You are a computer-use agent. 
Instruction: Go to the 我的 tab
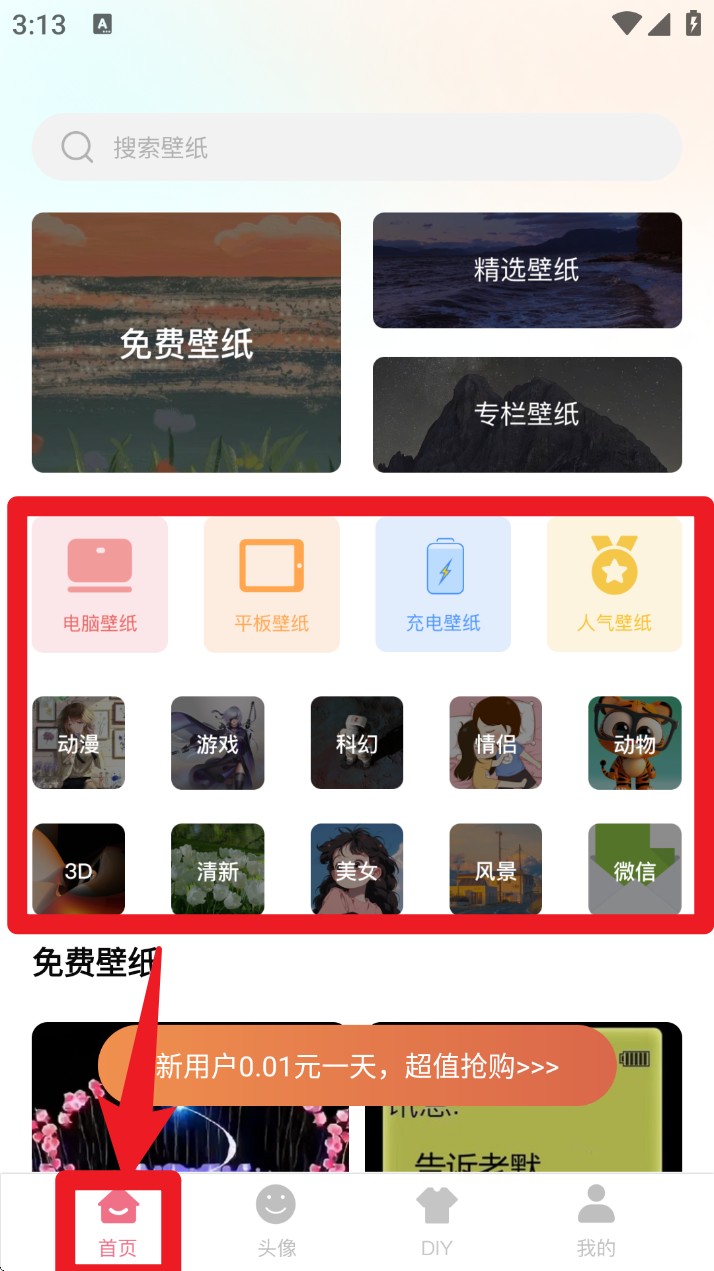(596, 1222)
